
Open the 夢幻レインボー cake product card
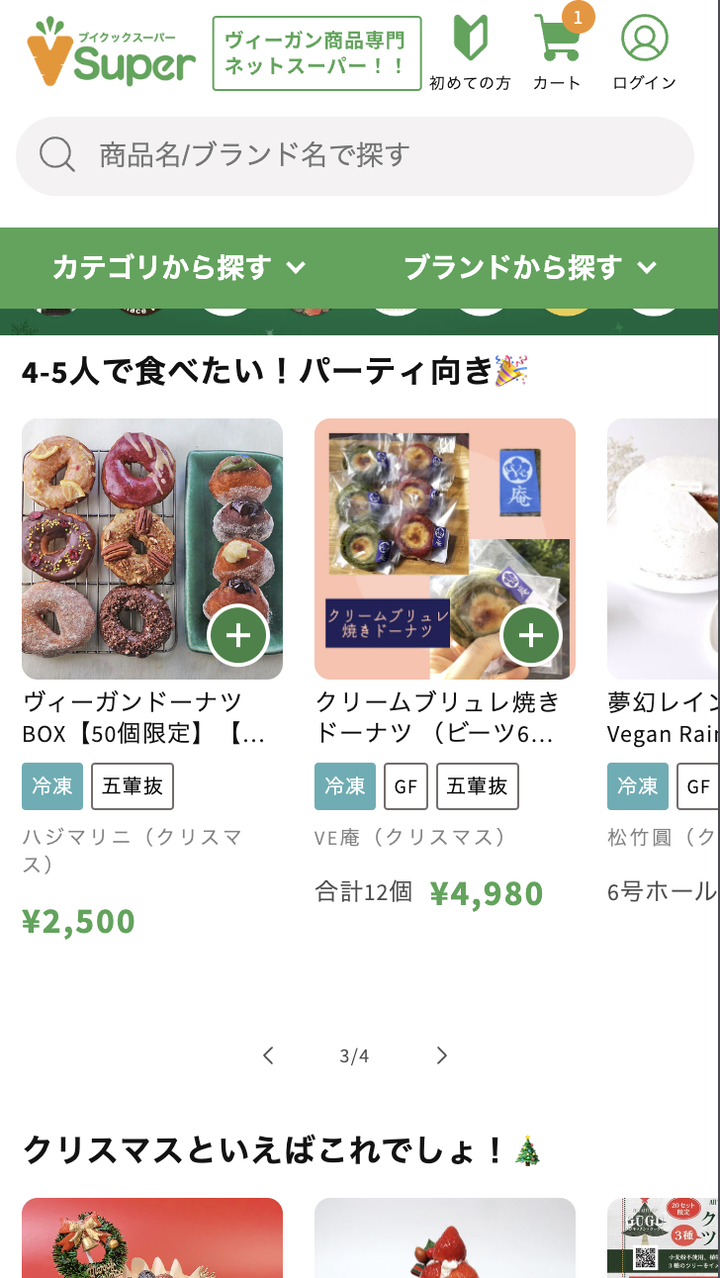tap(663, 550)
